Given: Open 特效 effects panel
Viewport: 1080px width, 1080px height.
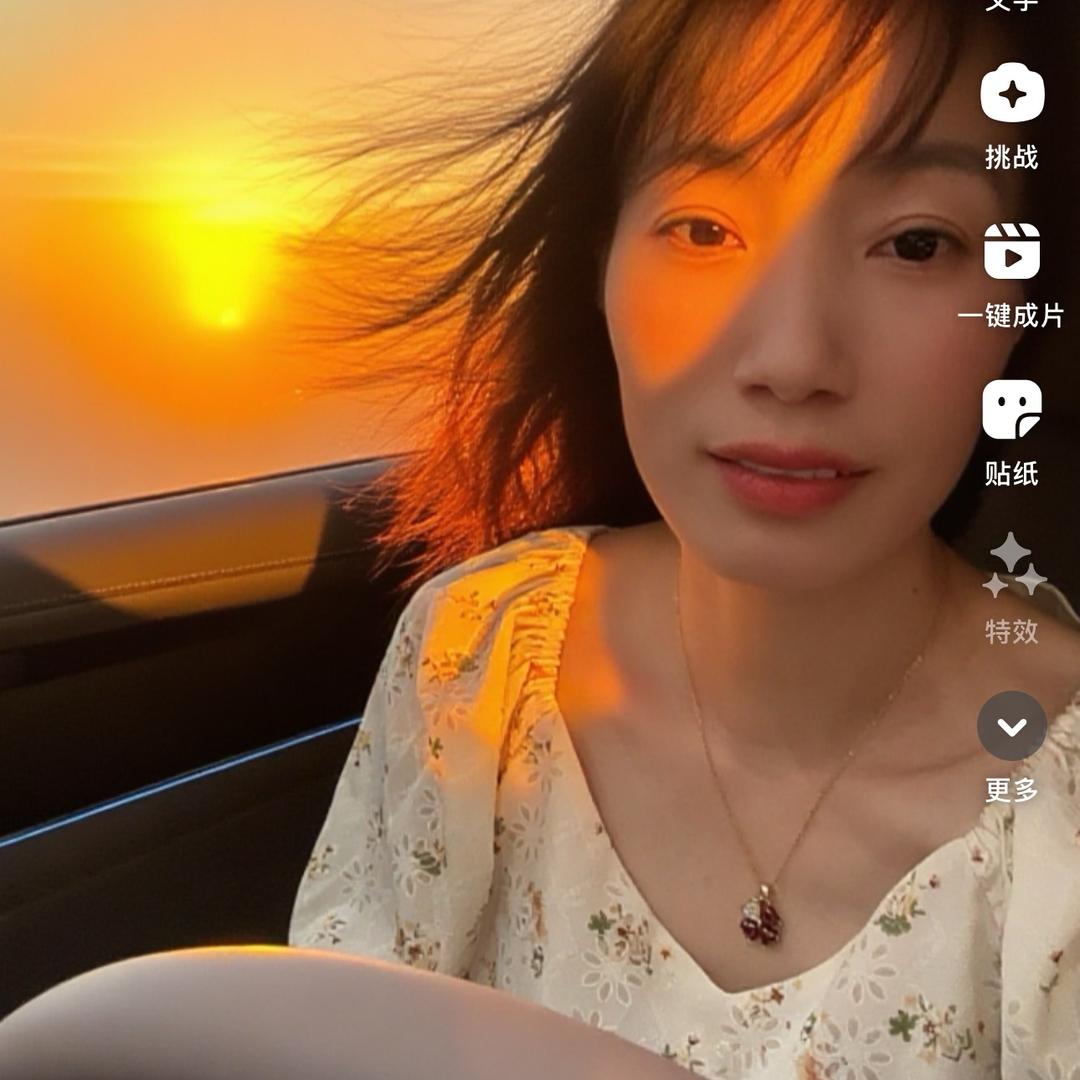Looking at the screenshot, I should point(1012,568).
